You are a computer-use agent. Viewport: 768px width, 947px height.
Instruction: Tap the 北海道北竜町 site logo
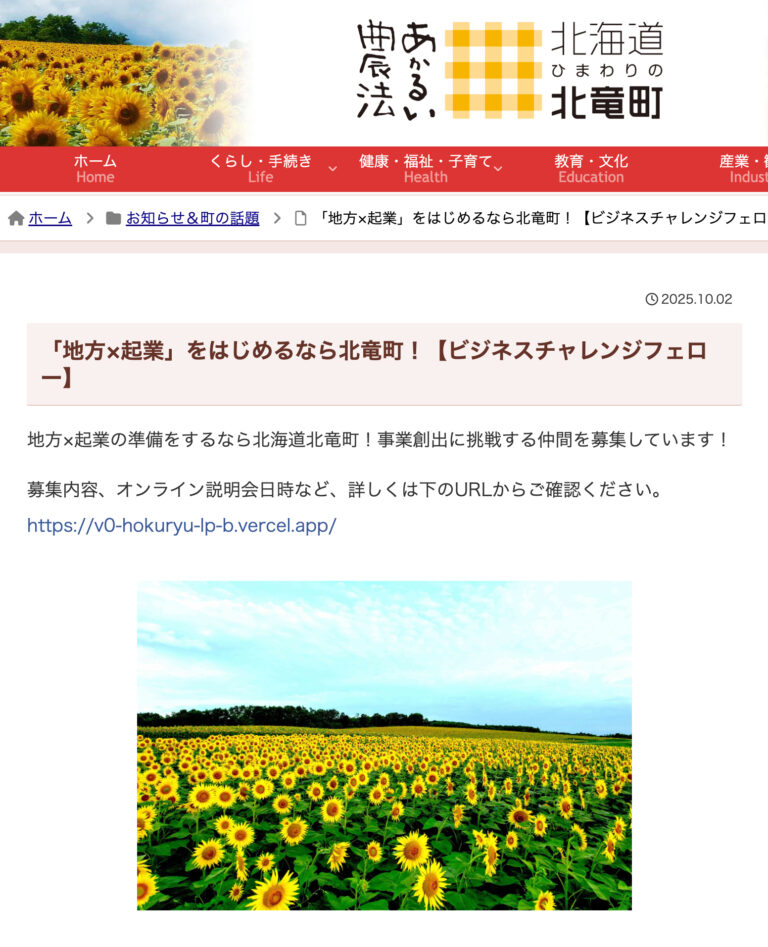(x=509, y=70)
